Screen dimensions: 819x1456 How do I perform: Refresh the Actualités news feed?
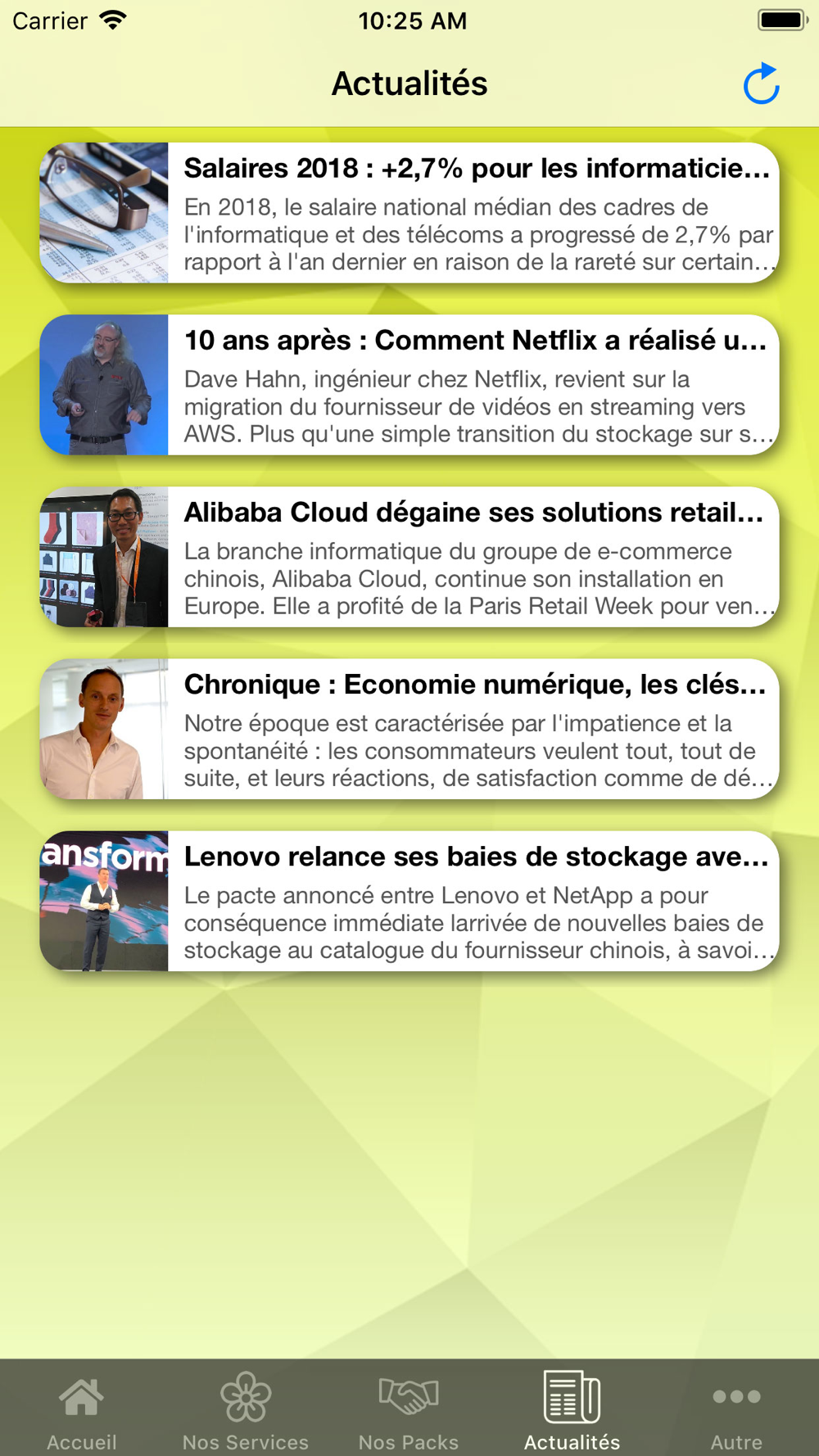click(x=761, y=84)
